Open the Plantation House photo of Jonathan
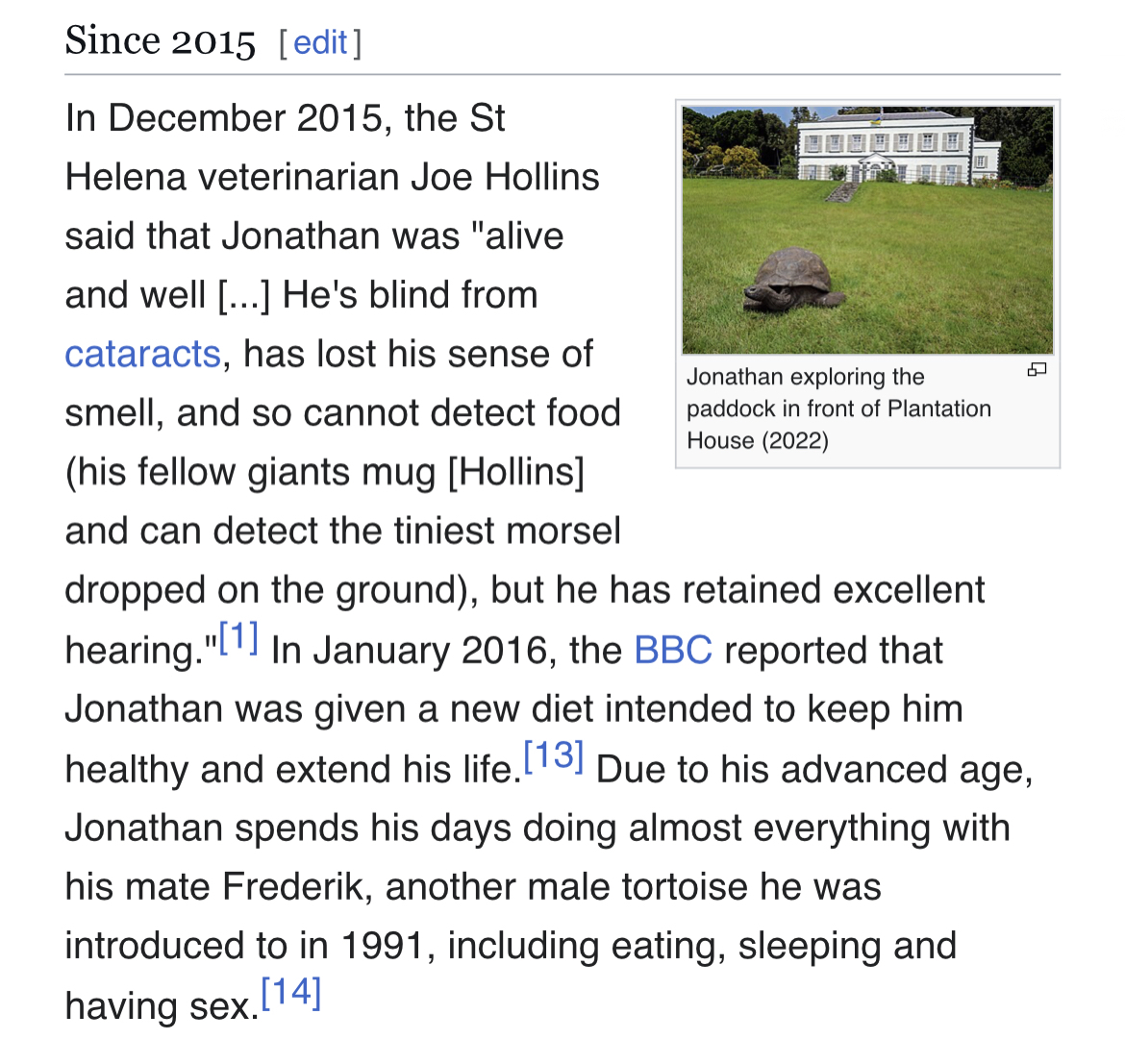The width and height of the screenshot is (1125, 1064). [867, 230]
